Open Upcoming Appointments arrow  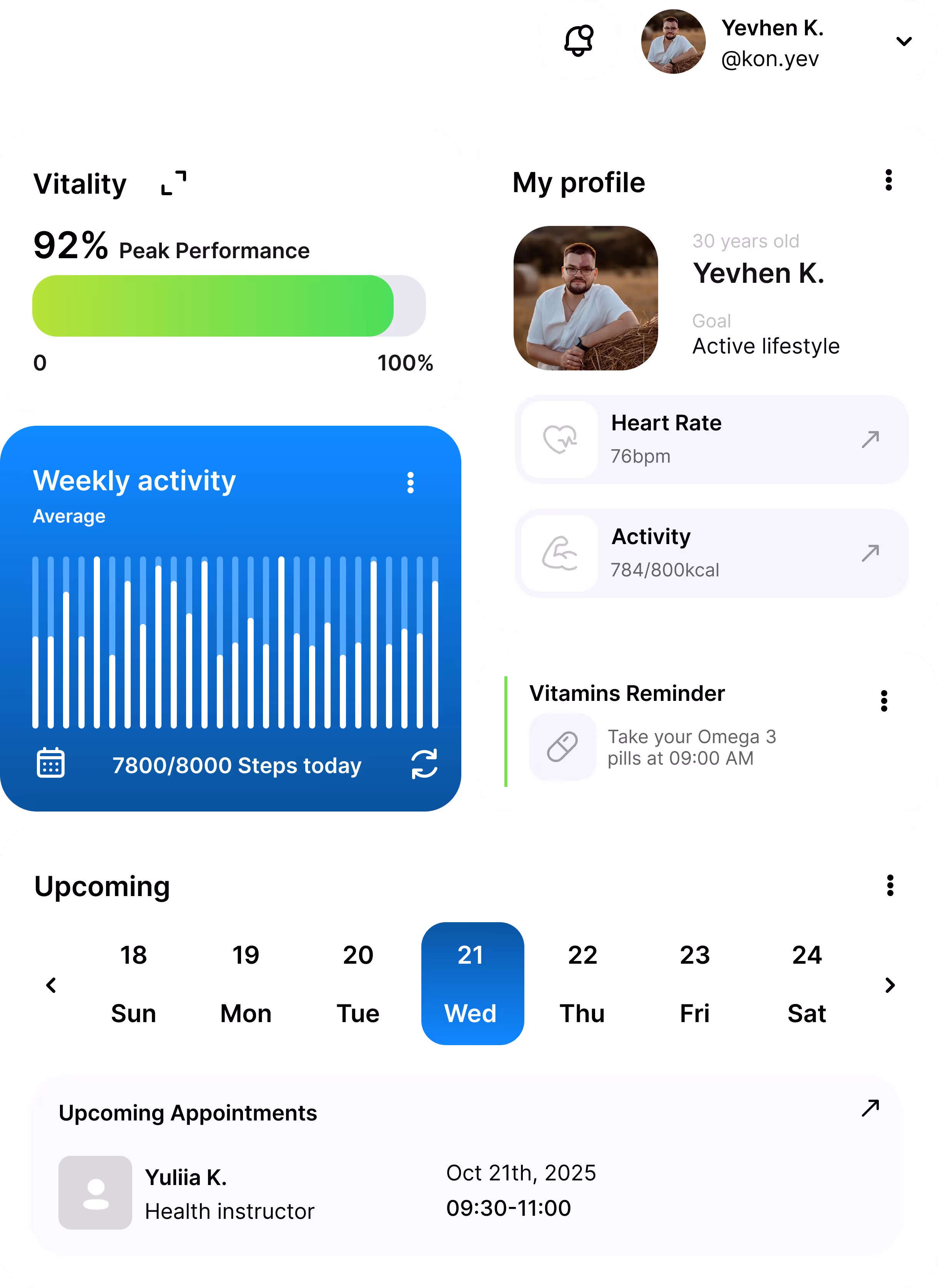pyautogui.click(x=870, y=1108)
